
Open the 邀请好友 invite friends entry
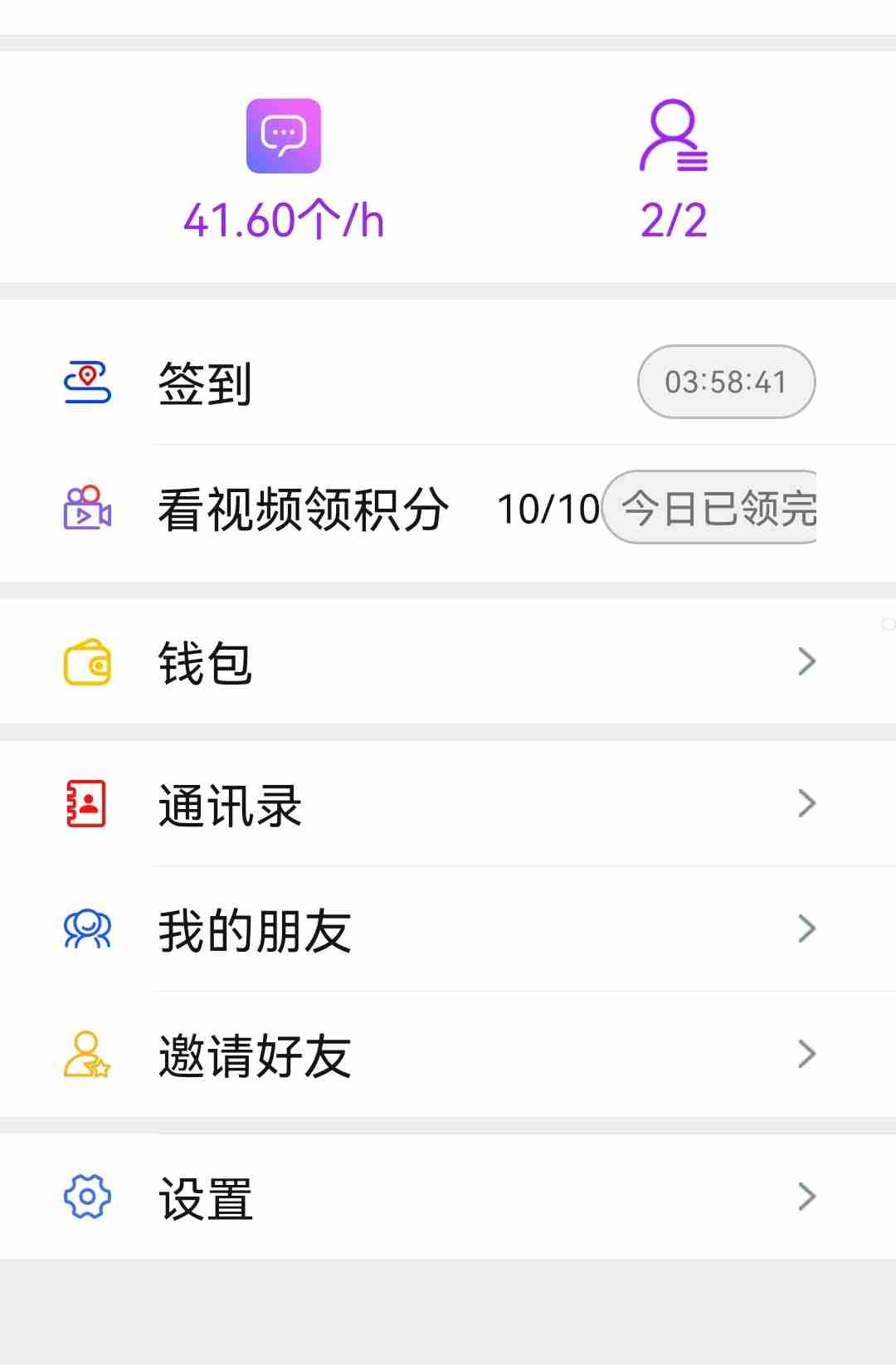[x=254, y=1054]
